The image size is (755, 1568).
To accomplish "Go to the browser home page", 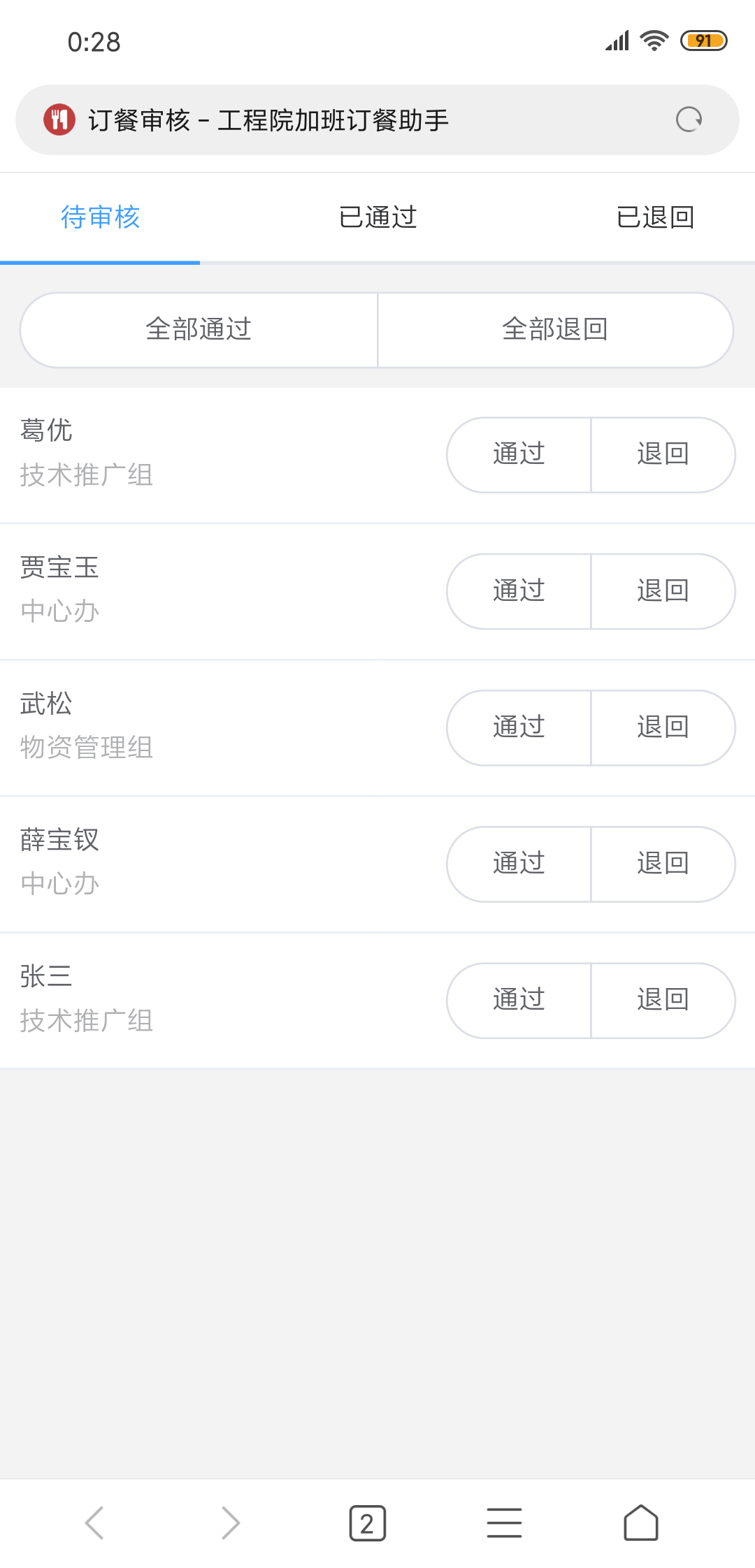I will [x=641, y=1523].
